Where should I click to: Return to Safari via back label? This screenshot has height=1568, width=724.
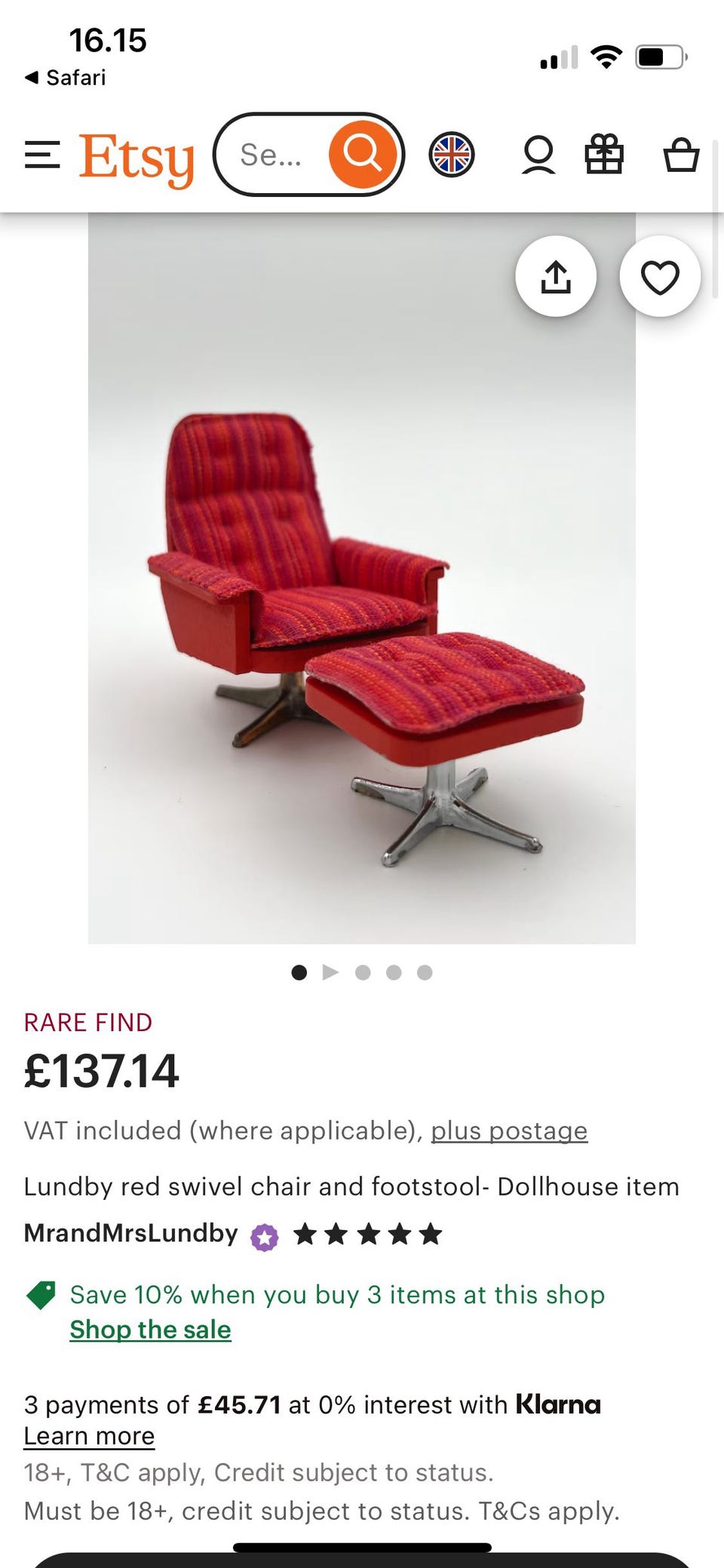65,78
